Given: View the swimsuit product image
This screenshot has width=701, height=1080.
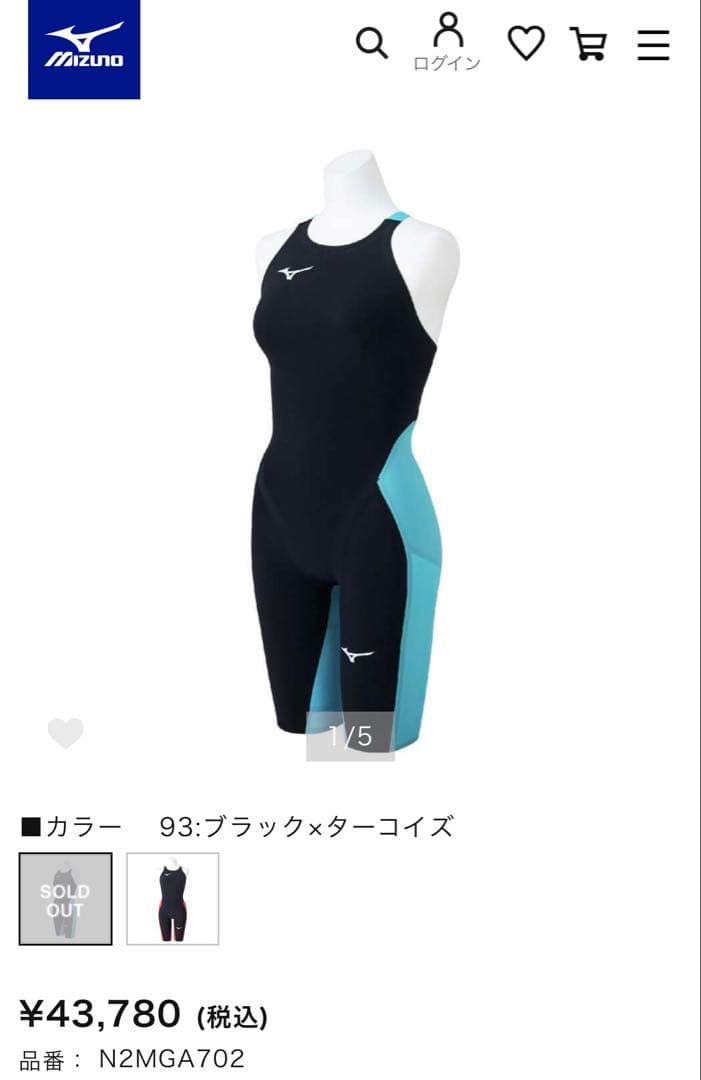Looking at the screenshot, I should point(350,450).
